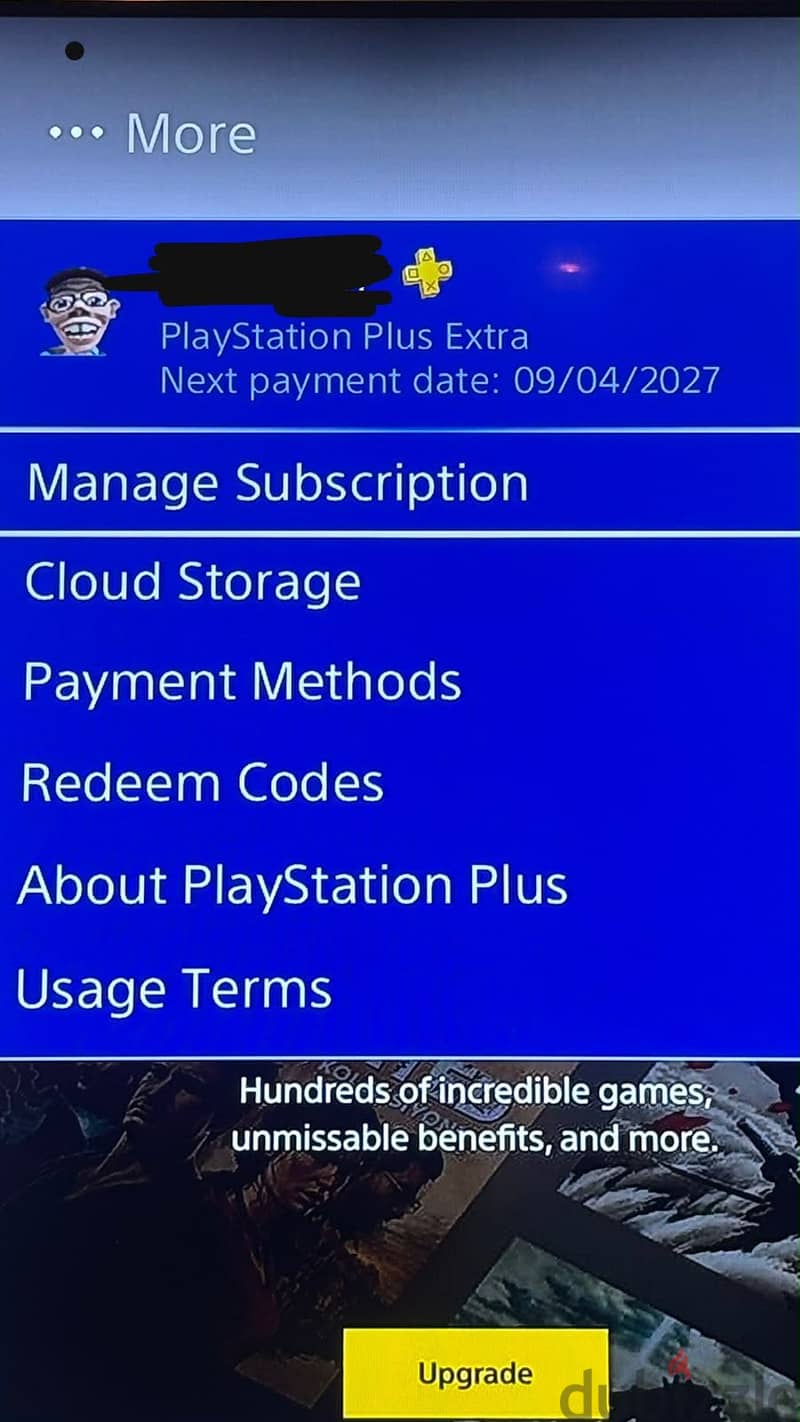Screen dimensions: 800x1422
Task: View Usage Terms
Action: [400, 989]
